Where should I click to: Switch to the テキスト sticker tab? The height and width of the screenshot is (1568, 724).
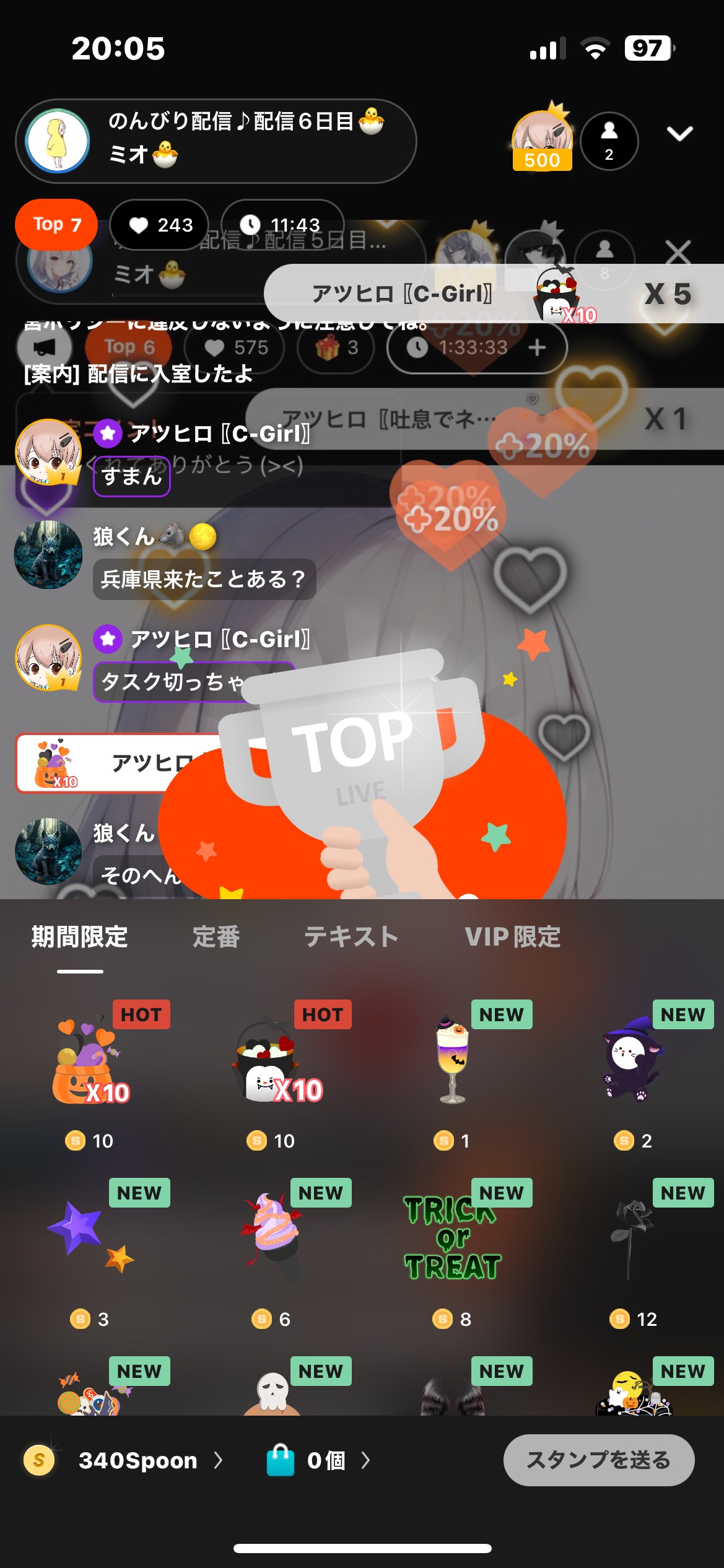tap(351, 936)
